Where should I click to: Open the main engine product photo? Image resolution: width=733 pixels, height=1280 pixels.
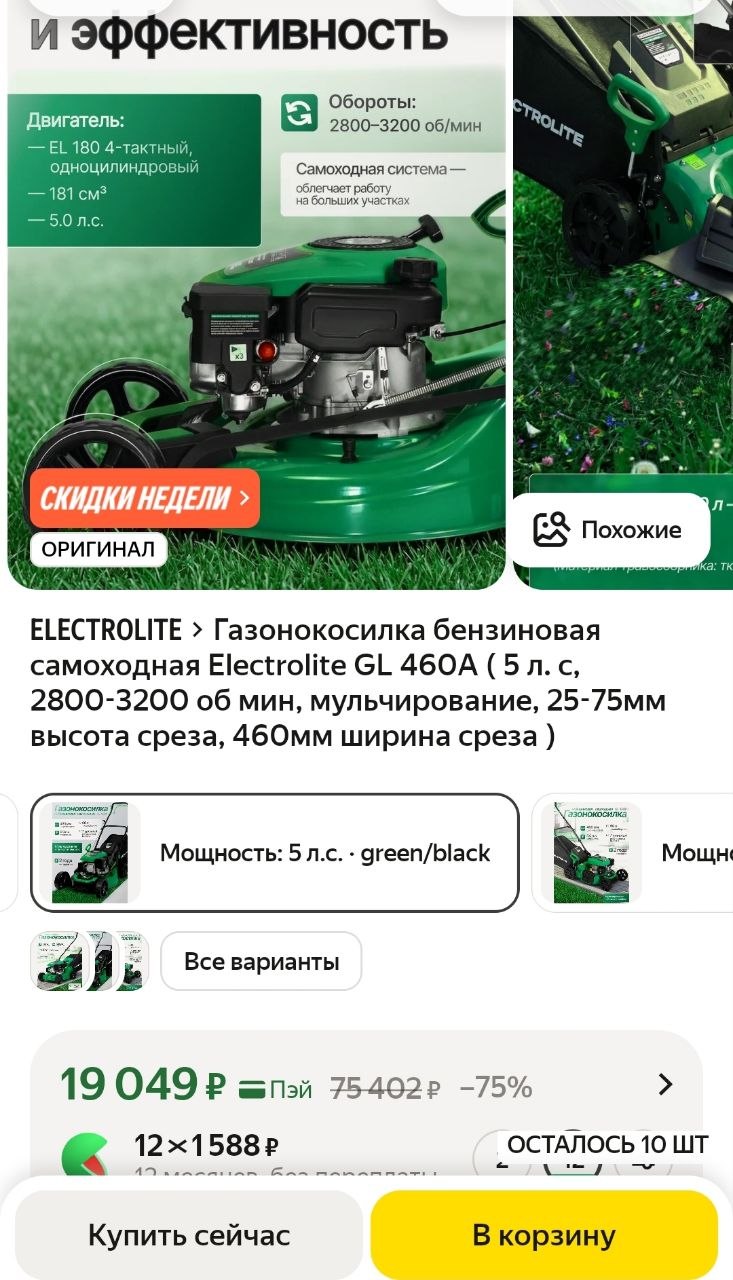click(256, 320)
